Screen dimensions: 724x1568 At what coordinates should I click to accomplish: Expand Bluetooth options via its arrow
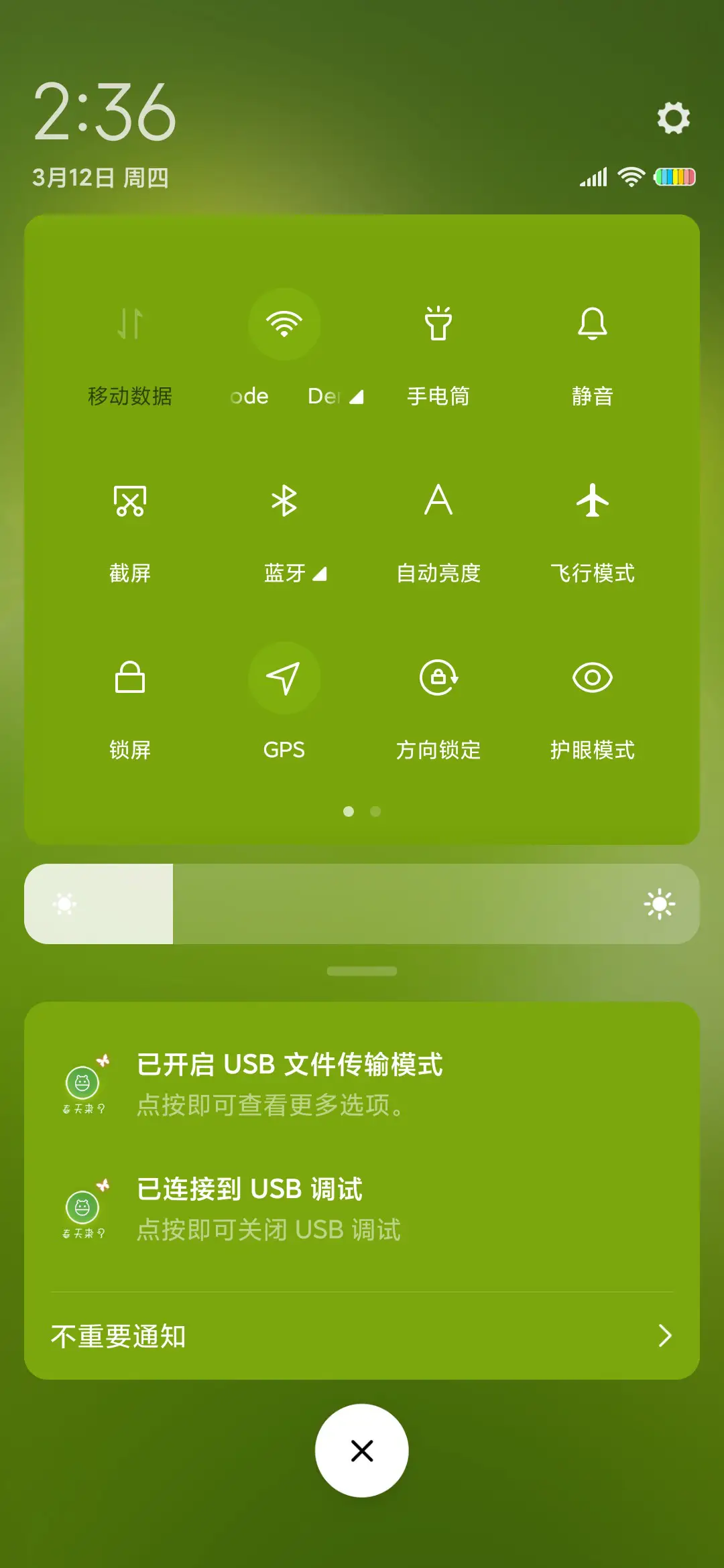click(x=319, y=573)
